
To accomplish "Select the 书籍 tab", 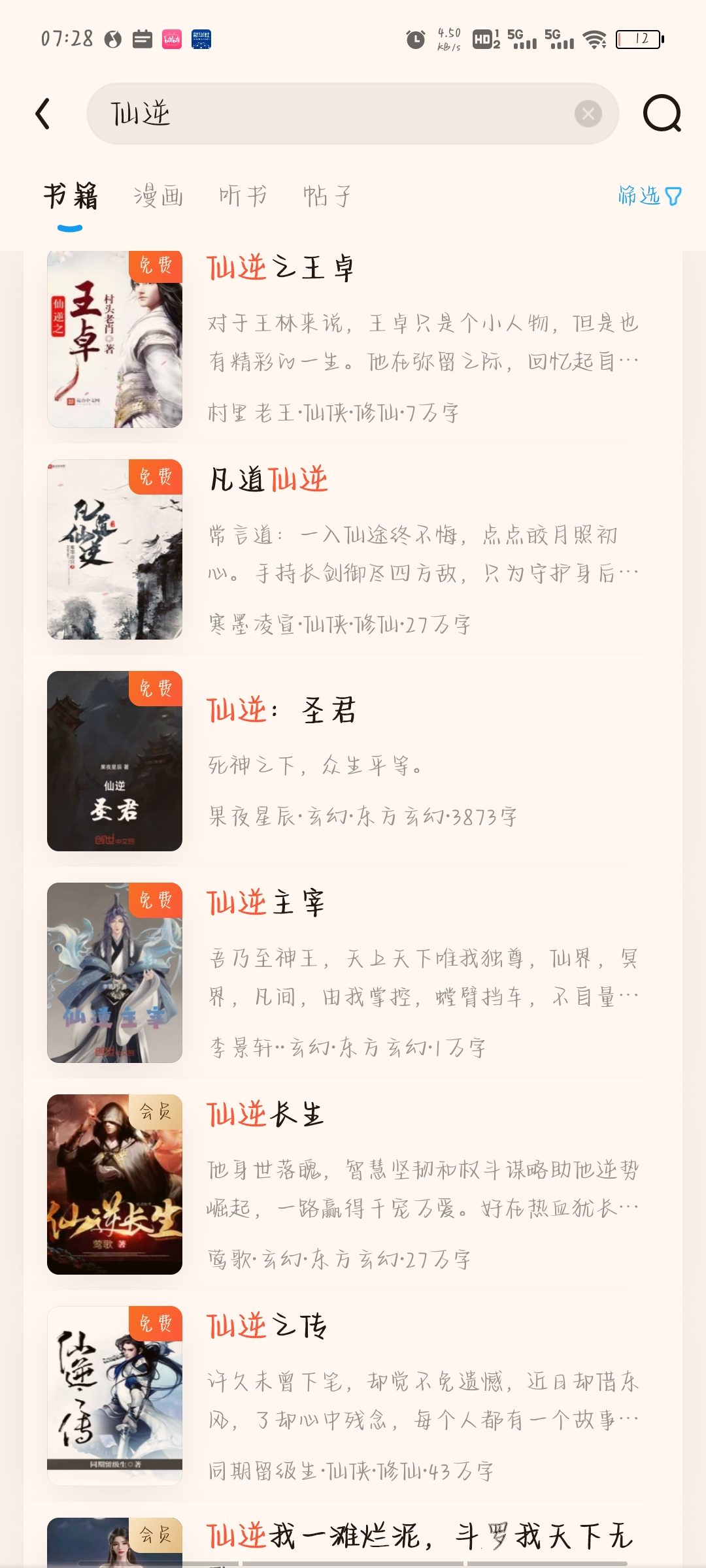I will [x=71, y=196].
